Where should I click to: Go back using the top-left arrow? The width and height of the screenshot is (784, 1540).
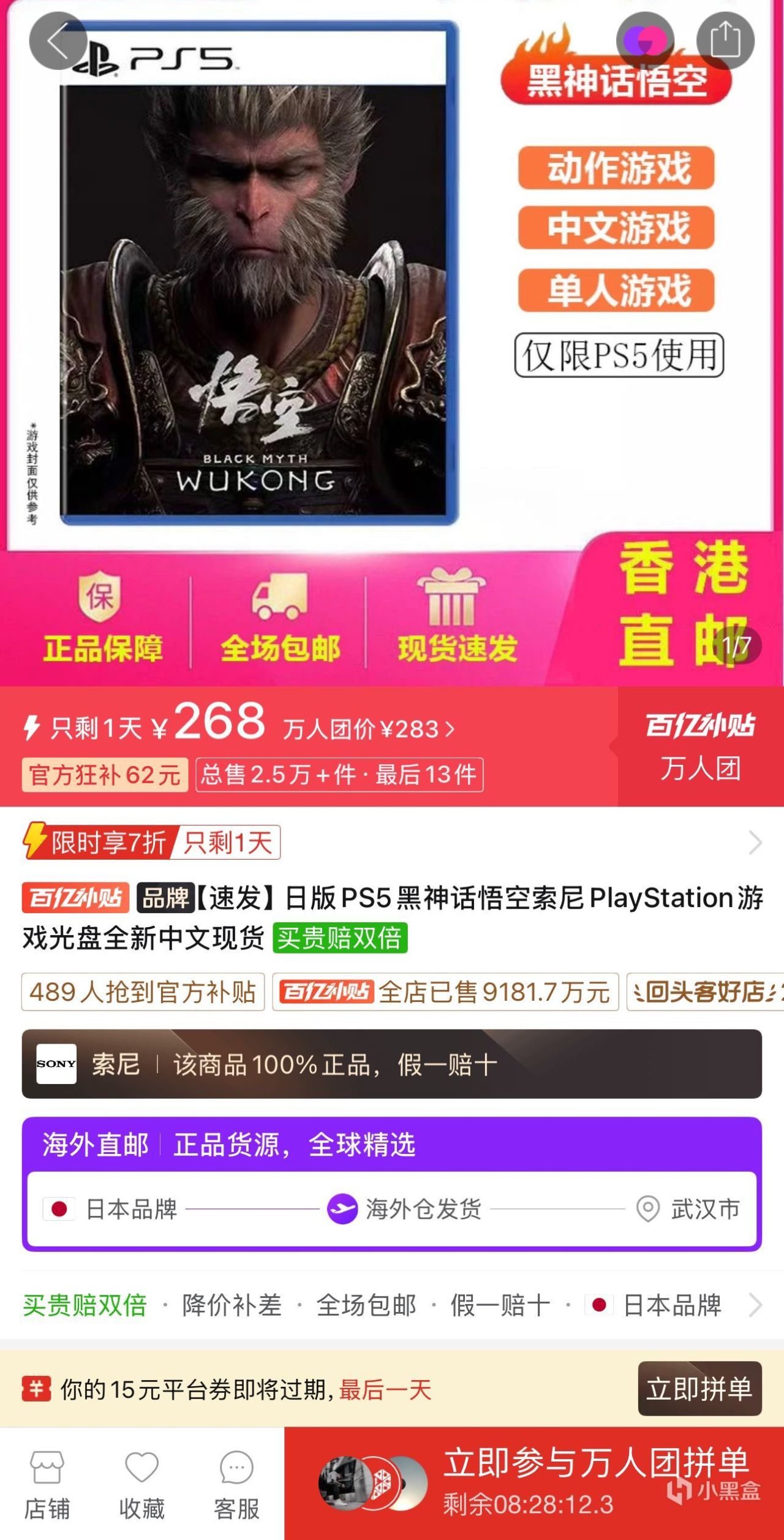pyautogui.click(x=58, y=42)
